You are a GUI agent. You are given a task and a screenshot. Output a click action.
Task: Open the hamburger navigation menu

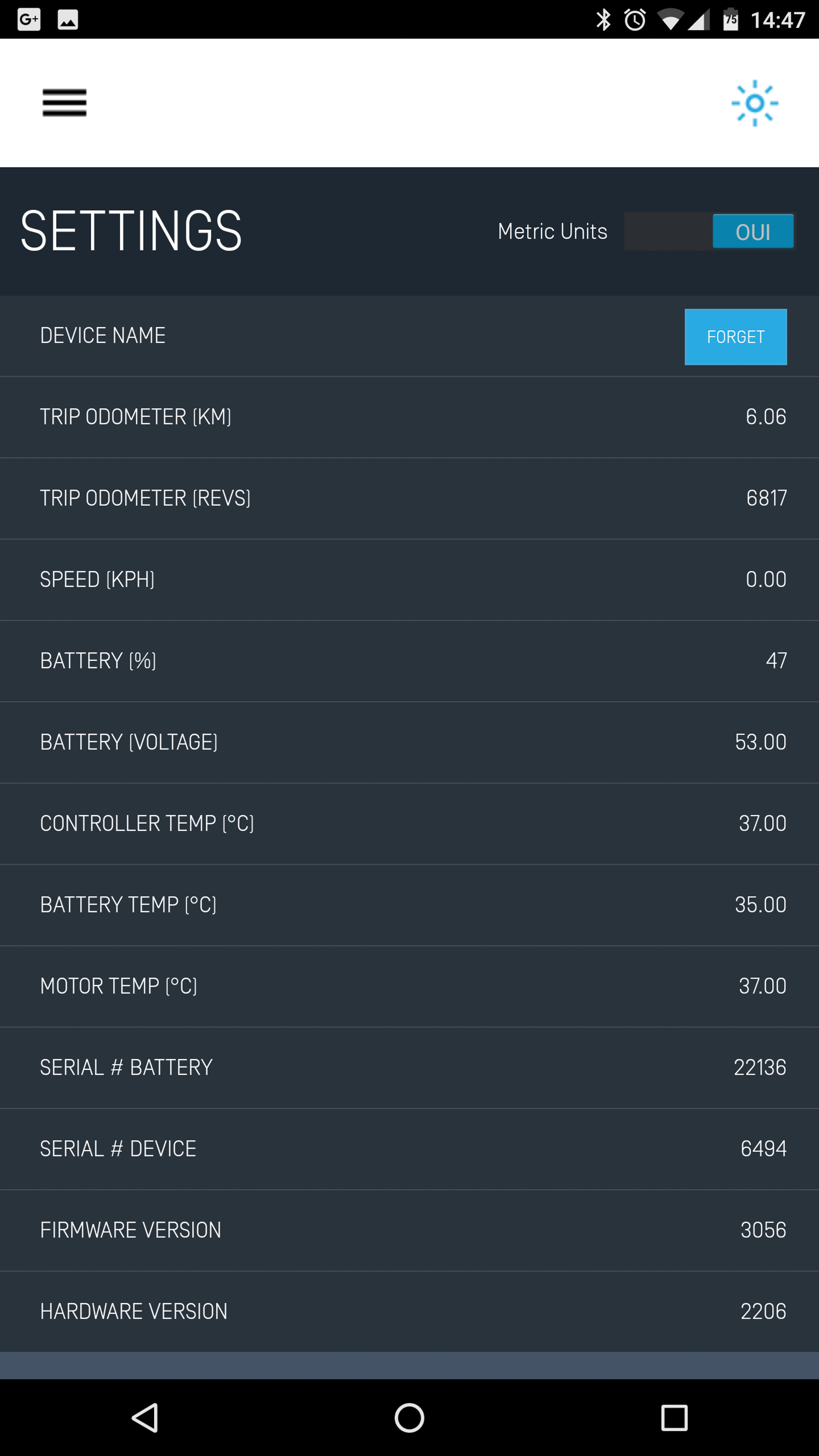tap(64, 103)
